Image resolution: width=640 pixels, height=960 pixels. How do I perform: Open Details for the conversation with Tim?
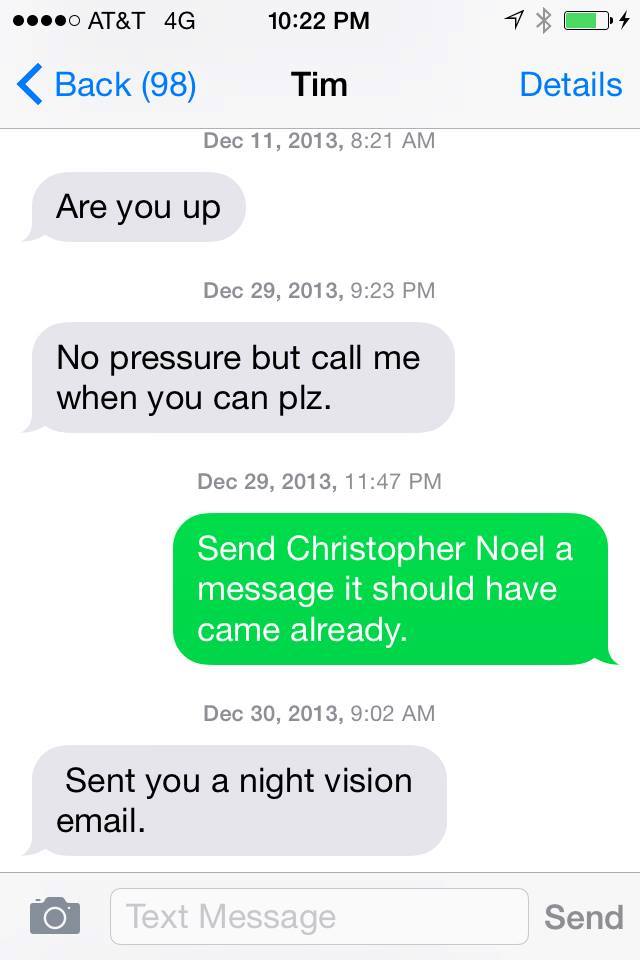pos(570,85)
